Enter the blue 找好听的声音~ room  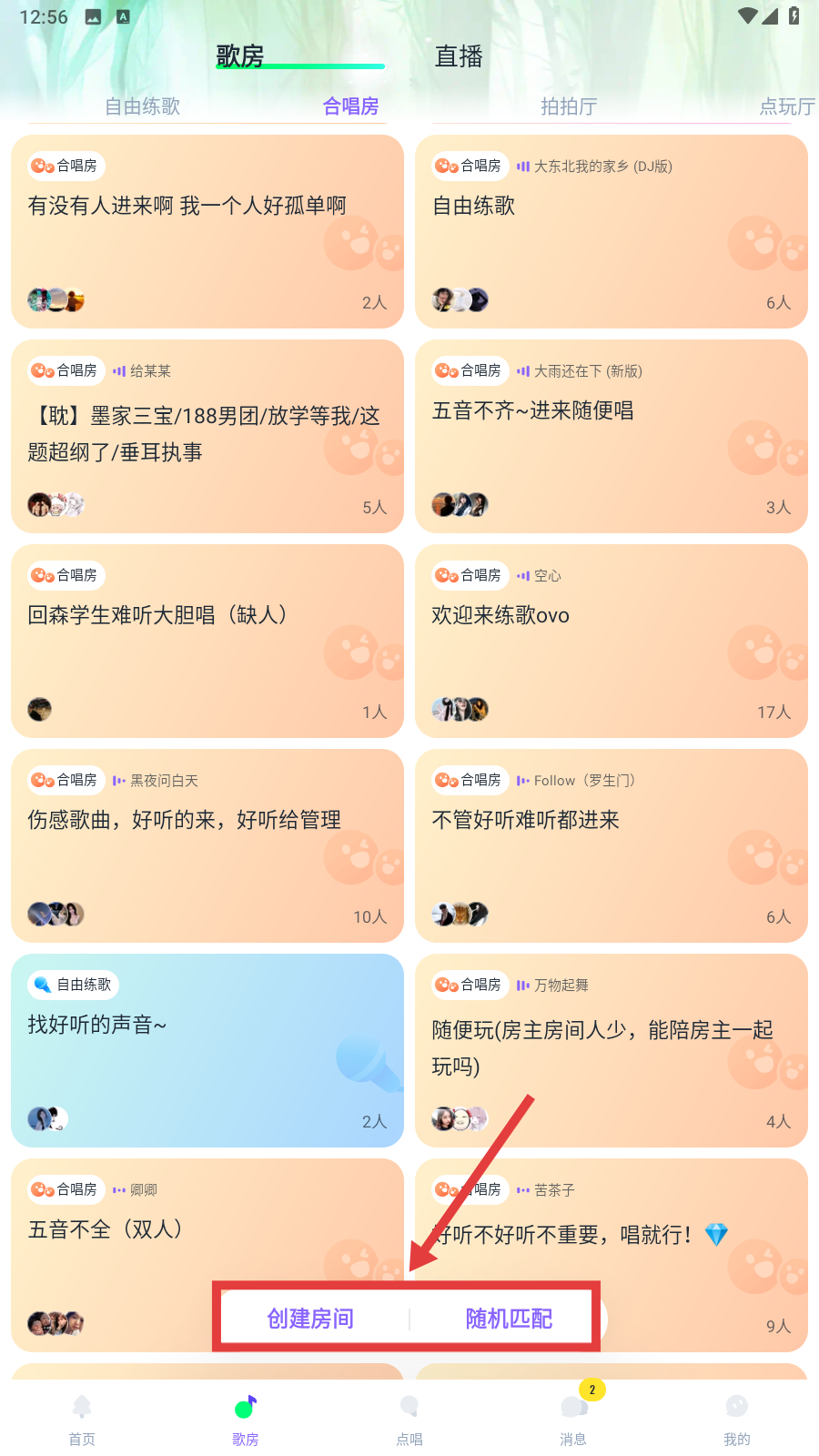tap(207, 1051)
